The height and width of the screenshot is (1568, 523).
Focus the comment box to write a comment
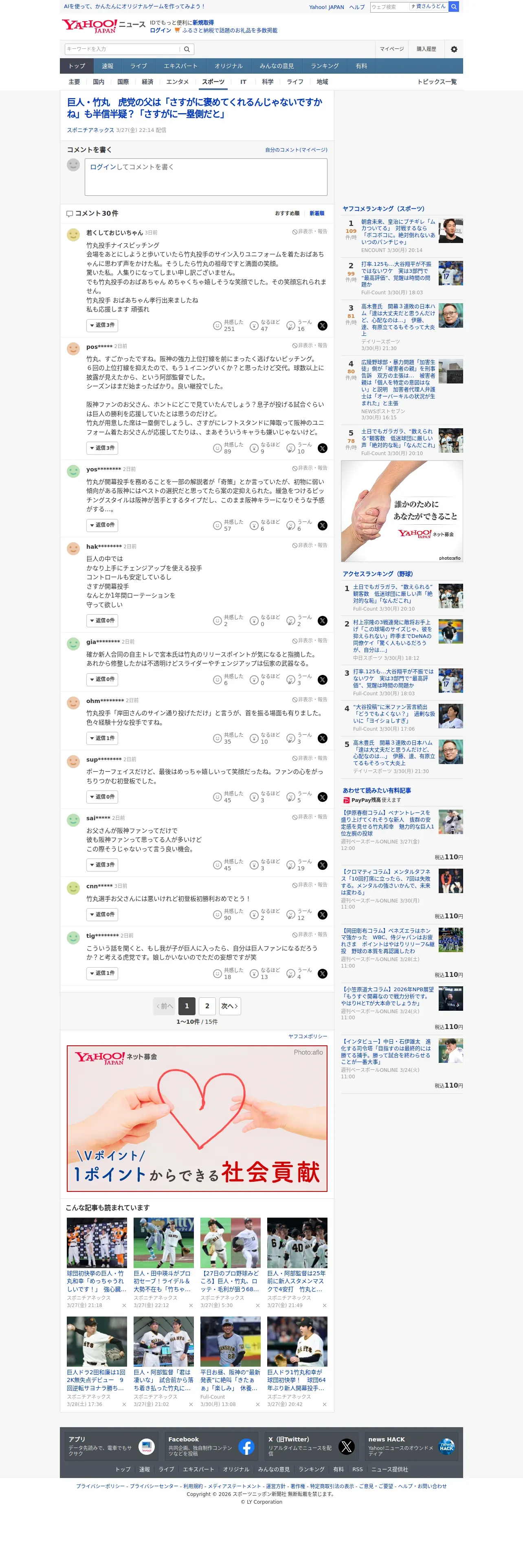[206, 177]
